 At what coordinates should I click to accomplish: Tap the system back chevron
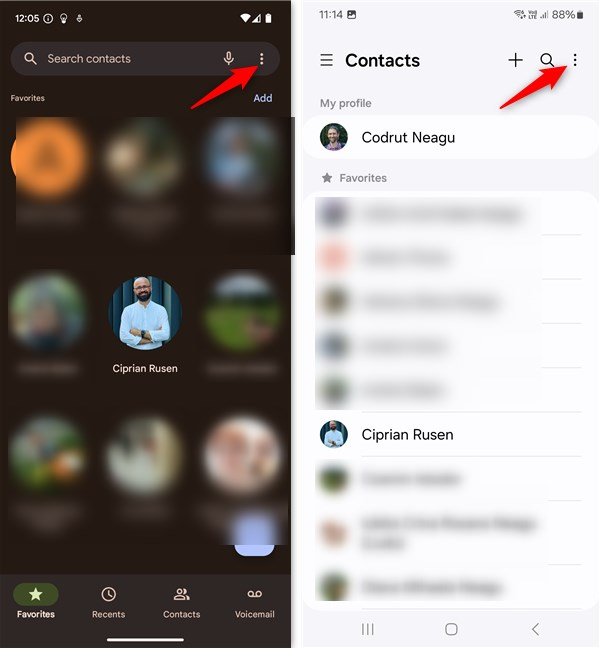tap(535, 629)
